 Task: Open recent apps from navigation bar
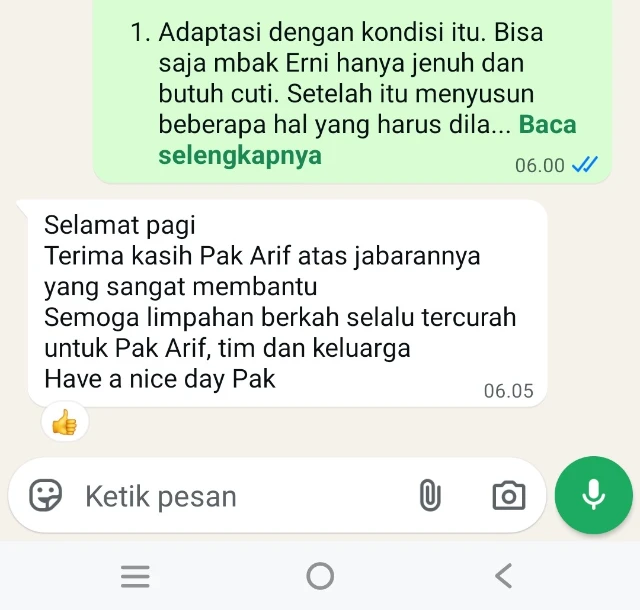[x=135, y=575]
